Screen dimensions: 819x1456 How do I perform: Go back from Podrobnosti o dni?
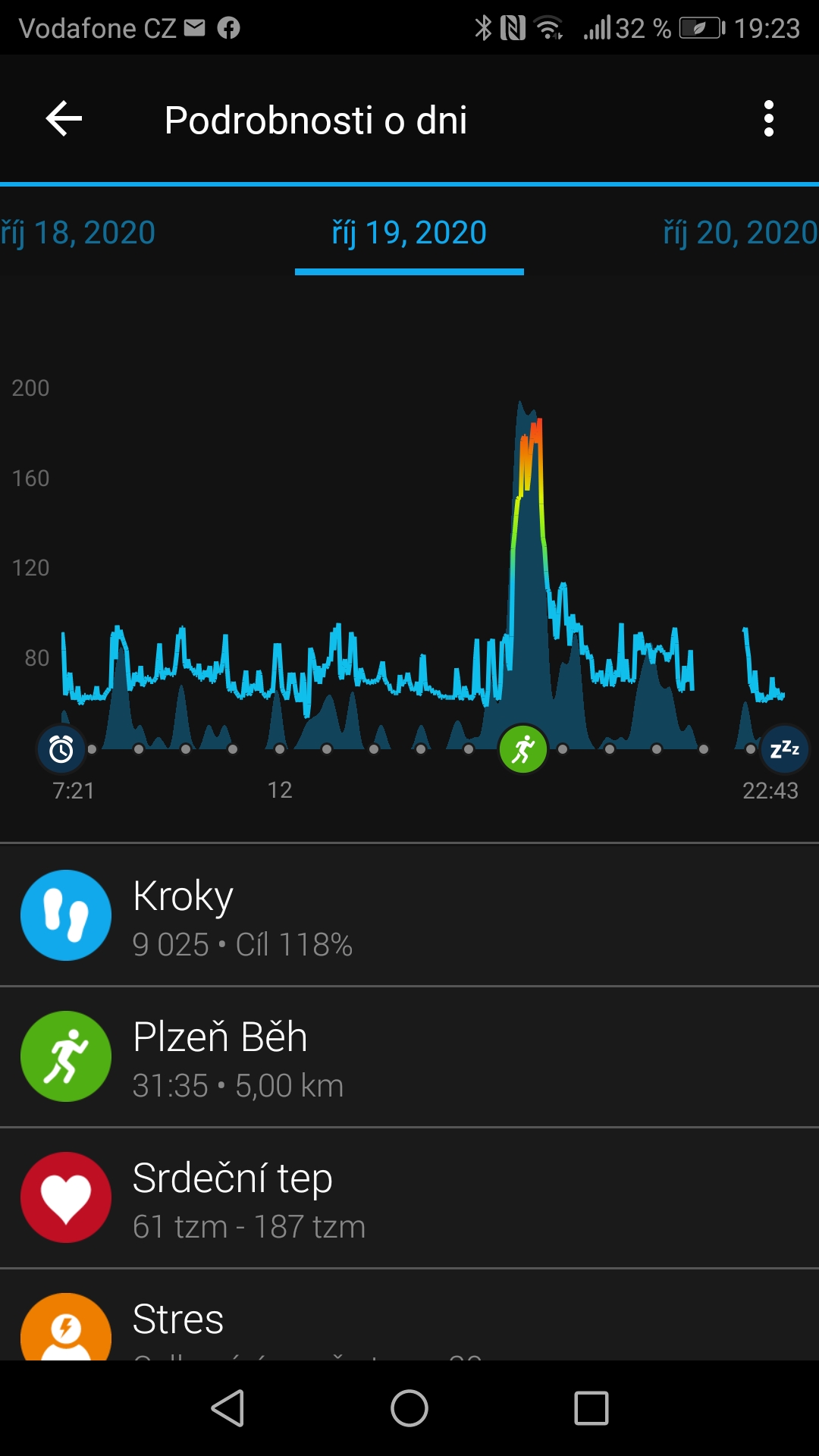coord(64,119)
